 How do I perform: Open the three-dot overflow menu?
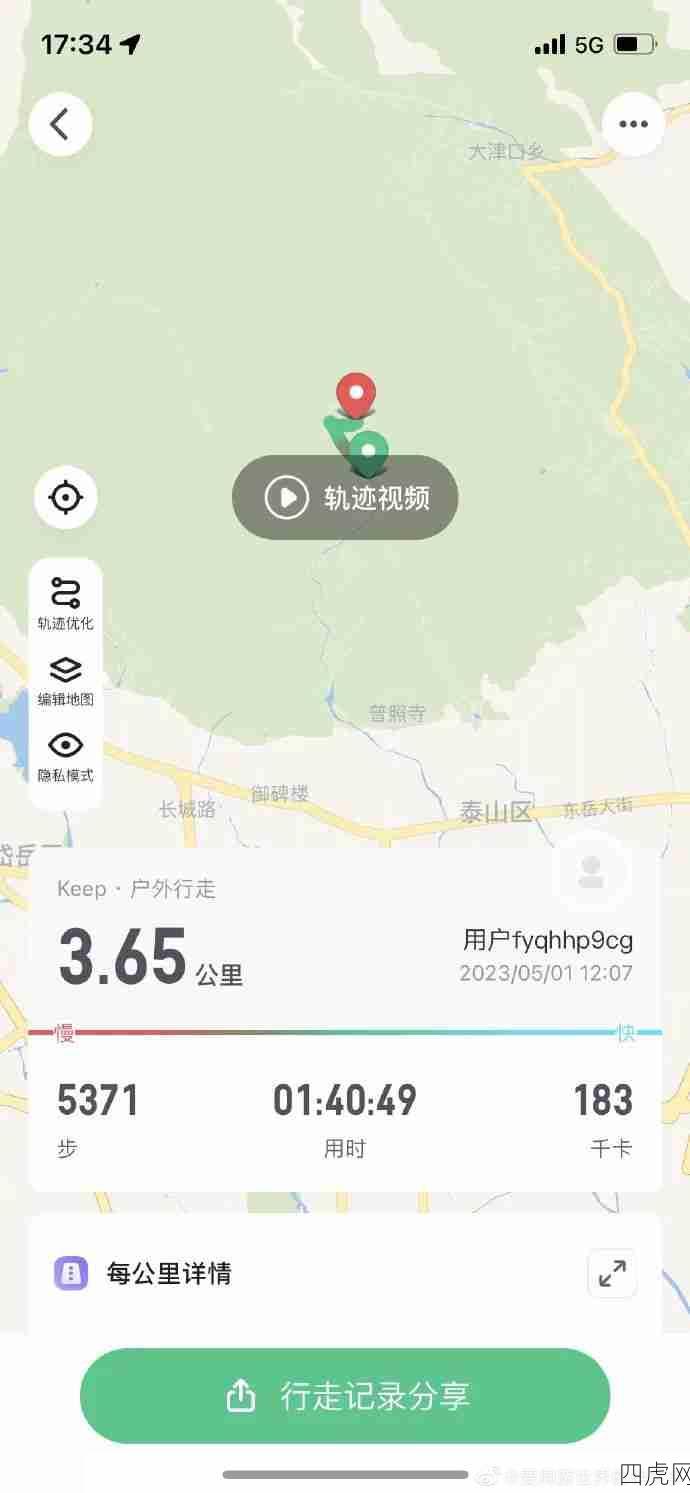633,125
